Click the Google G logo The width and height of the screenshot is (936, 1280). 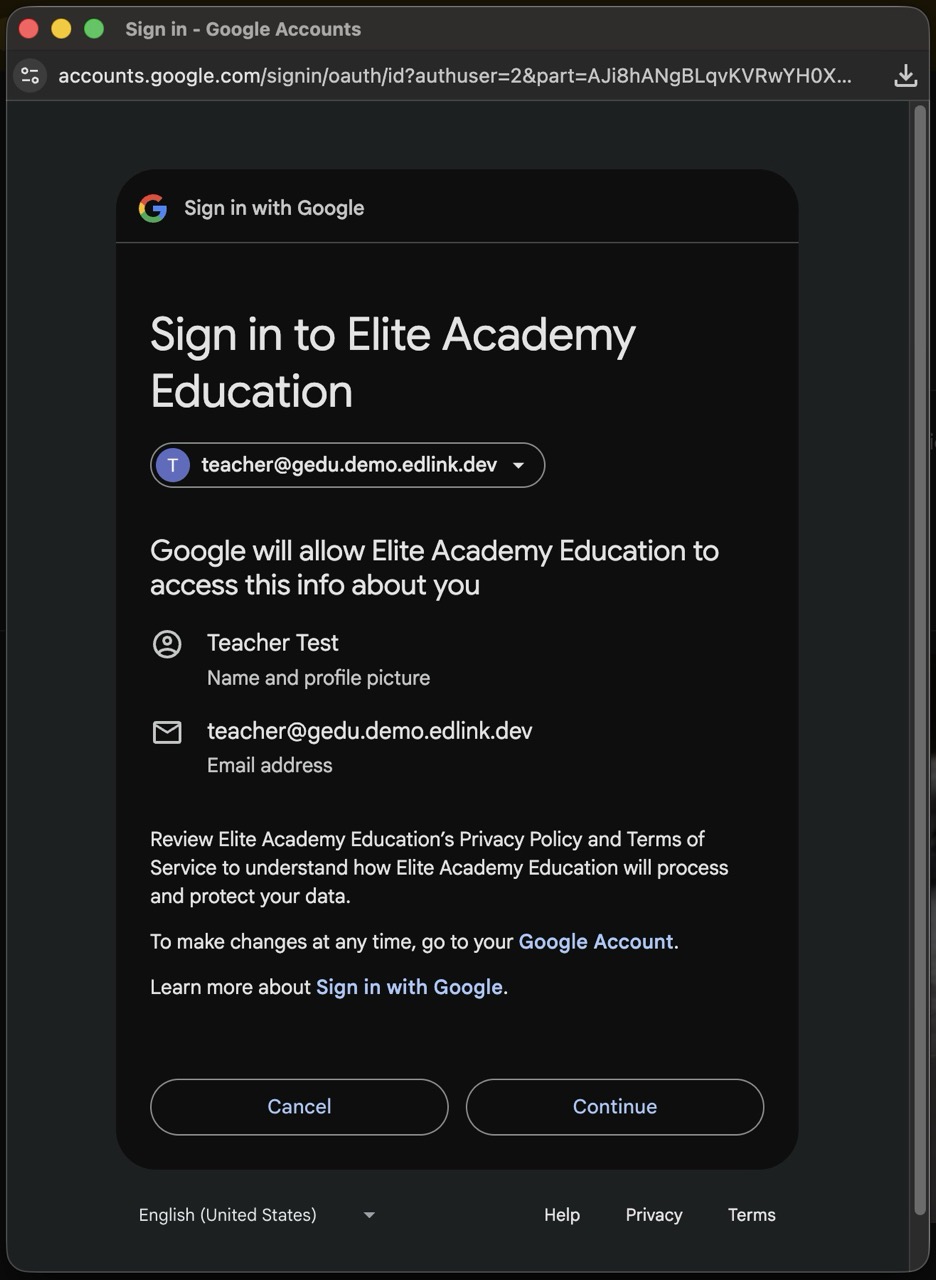pyautogui.click(x=152, y=208)
